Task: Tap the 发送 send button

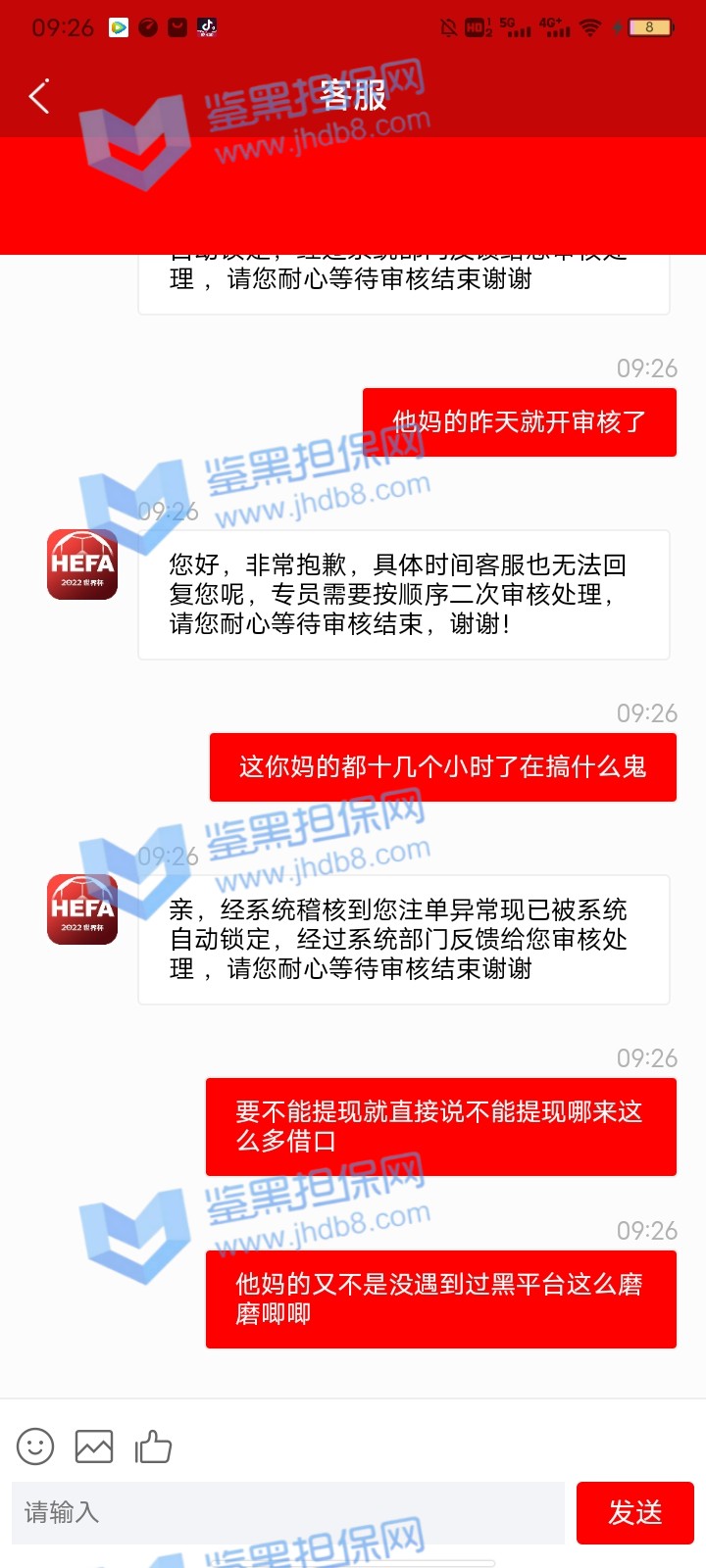Action: coord(634,1512)
